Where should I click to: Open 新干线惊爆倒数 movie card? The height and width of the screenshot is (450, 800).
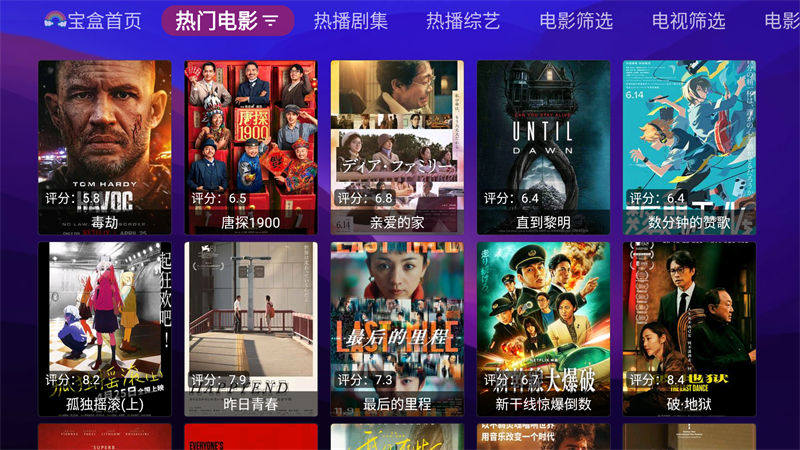pyautogui.click(x=543, y=328)
